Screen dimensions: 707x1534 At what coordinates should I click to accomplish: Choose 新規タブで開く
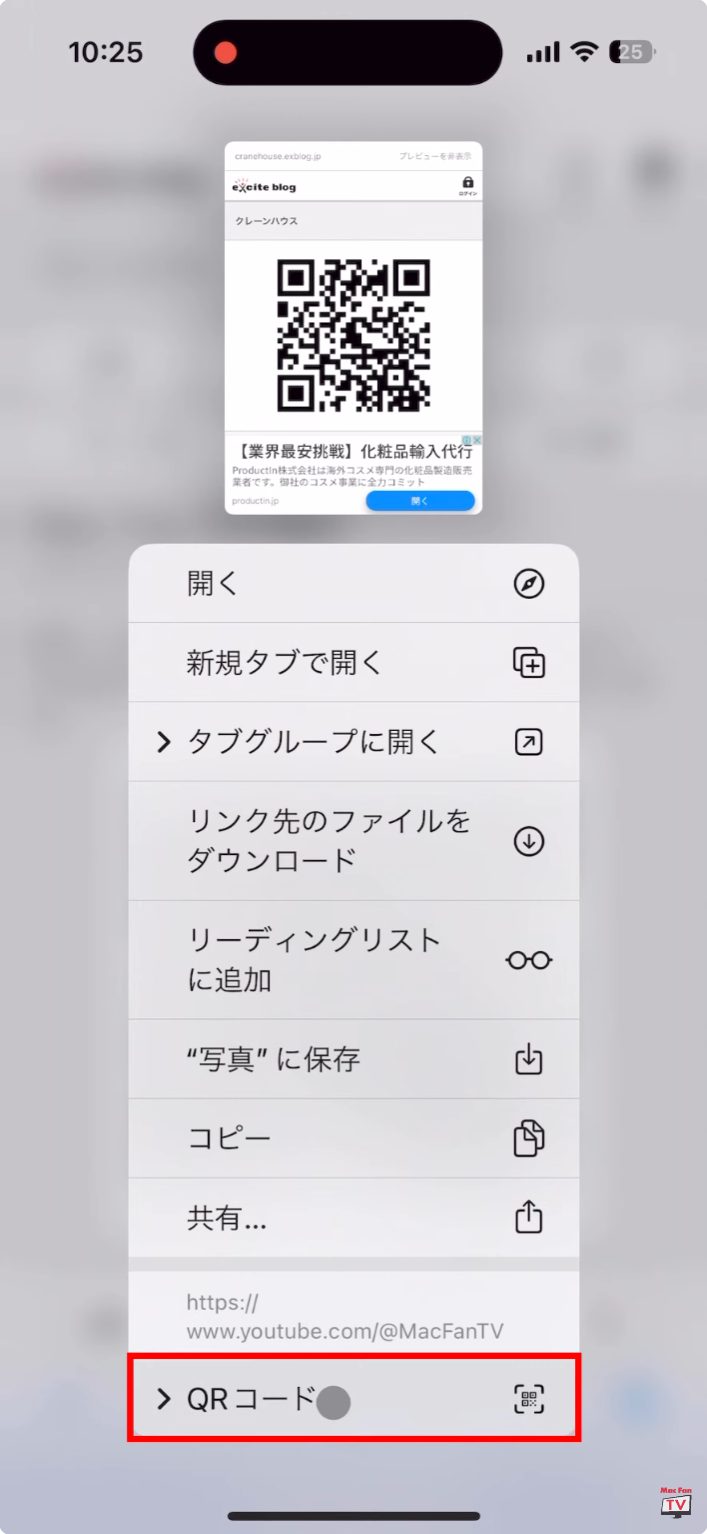(353, 663)
